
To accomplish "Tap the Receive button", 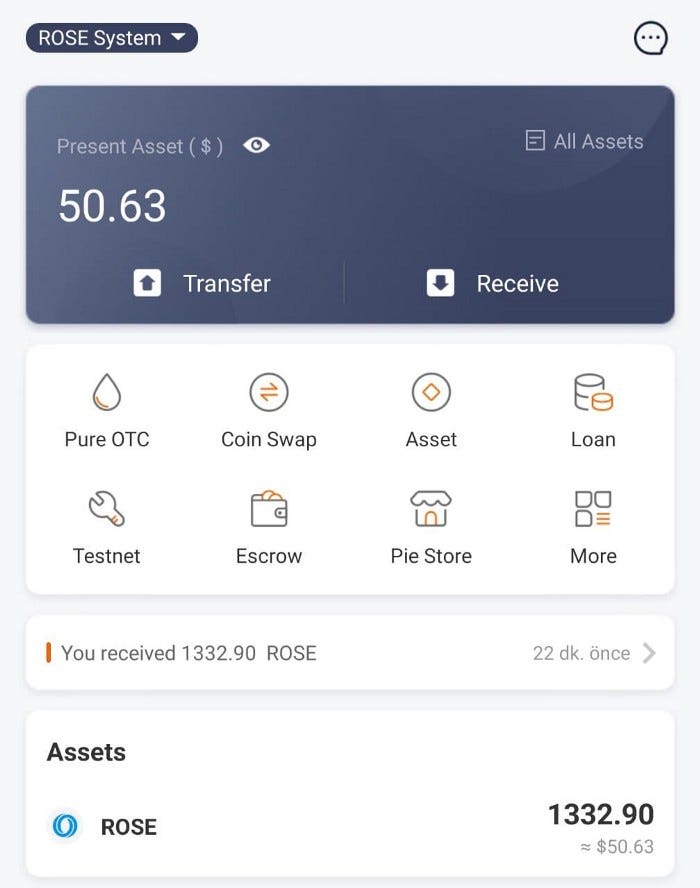I will [493, 284].
